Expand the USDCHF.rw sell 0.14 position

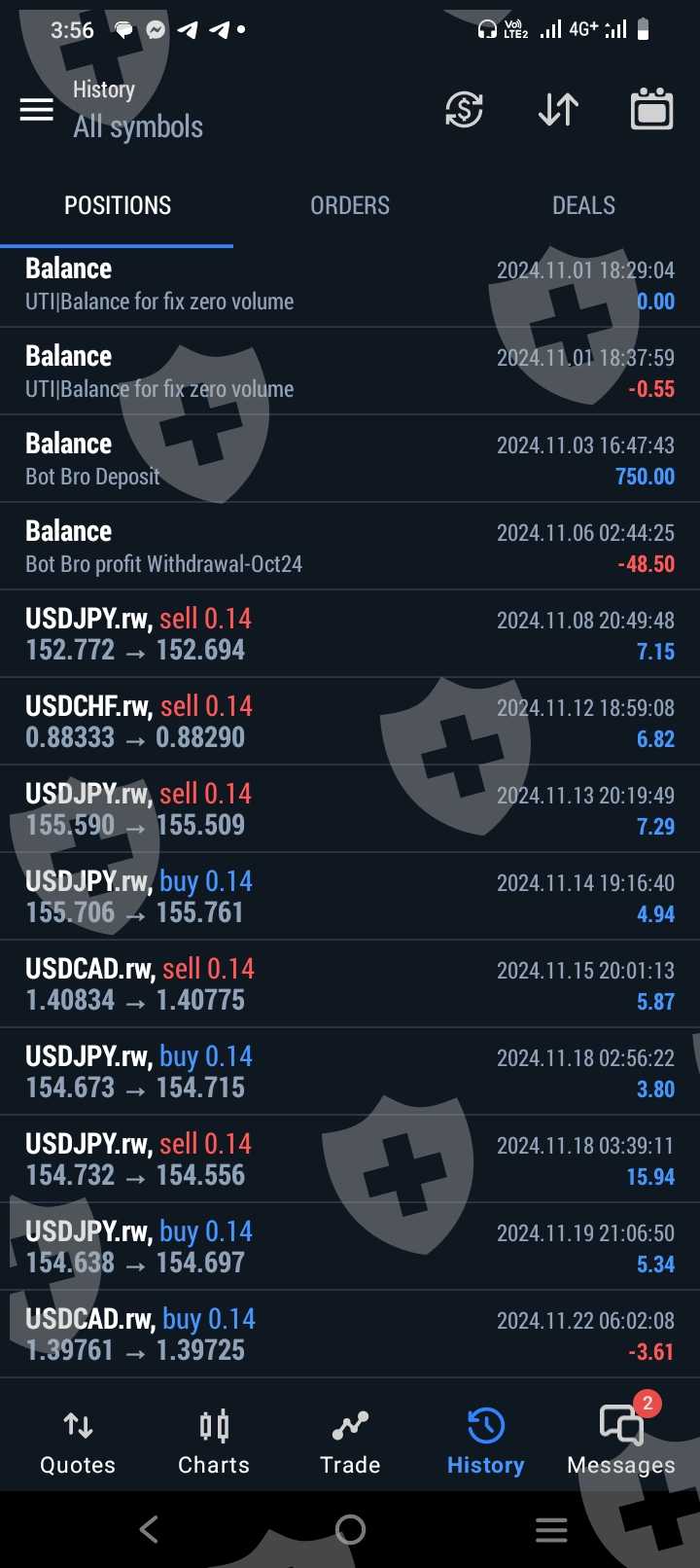coord(350,722)
